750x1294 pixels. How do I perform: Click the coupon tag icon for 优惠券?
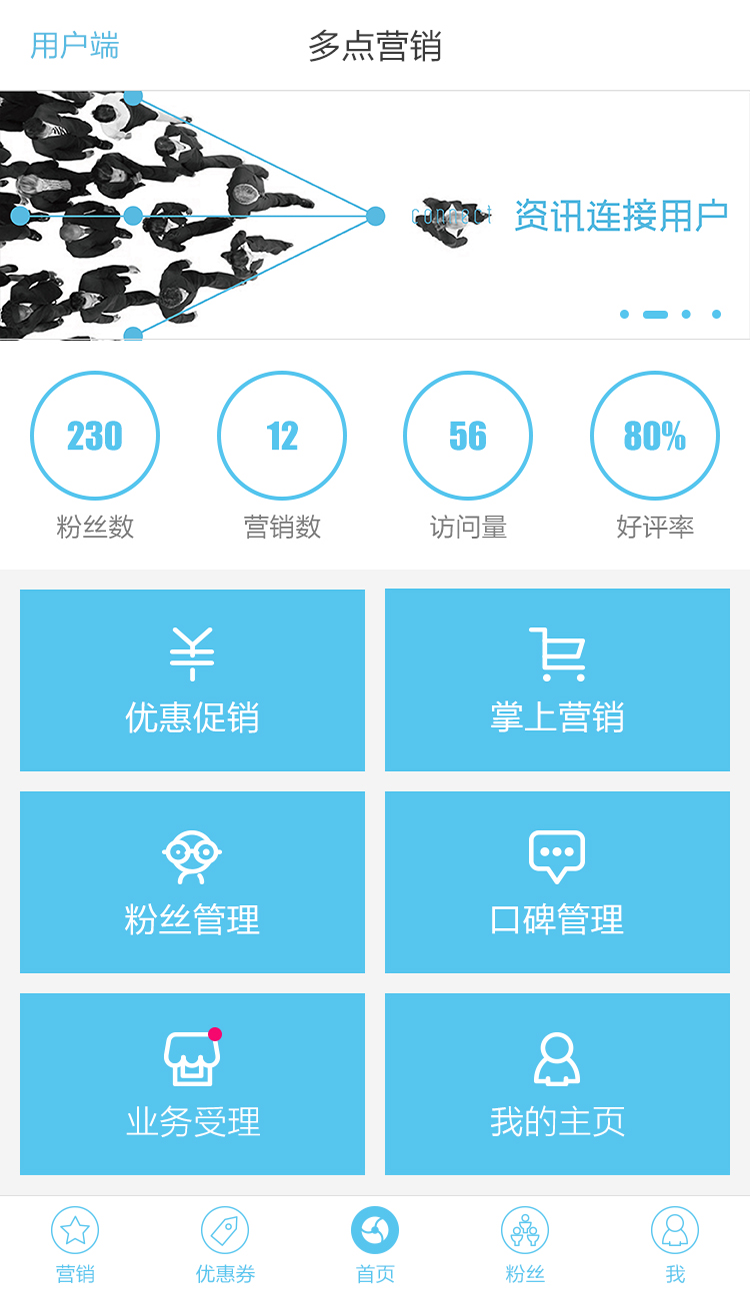coord(225,1232)
